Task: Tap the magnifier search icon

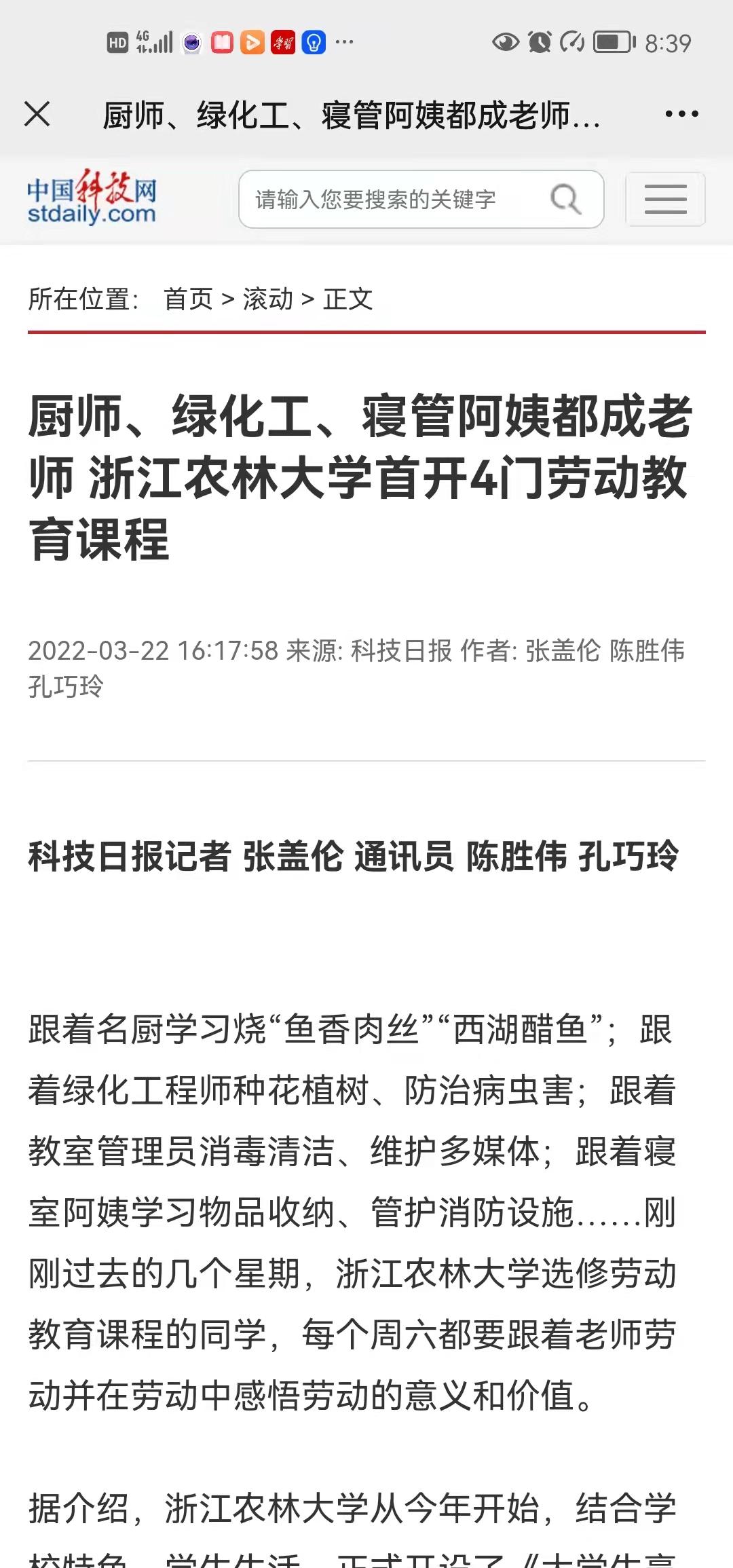Action: click(x=565, y=200)
